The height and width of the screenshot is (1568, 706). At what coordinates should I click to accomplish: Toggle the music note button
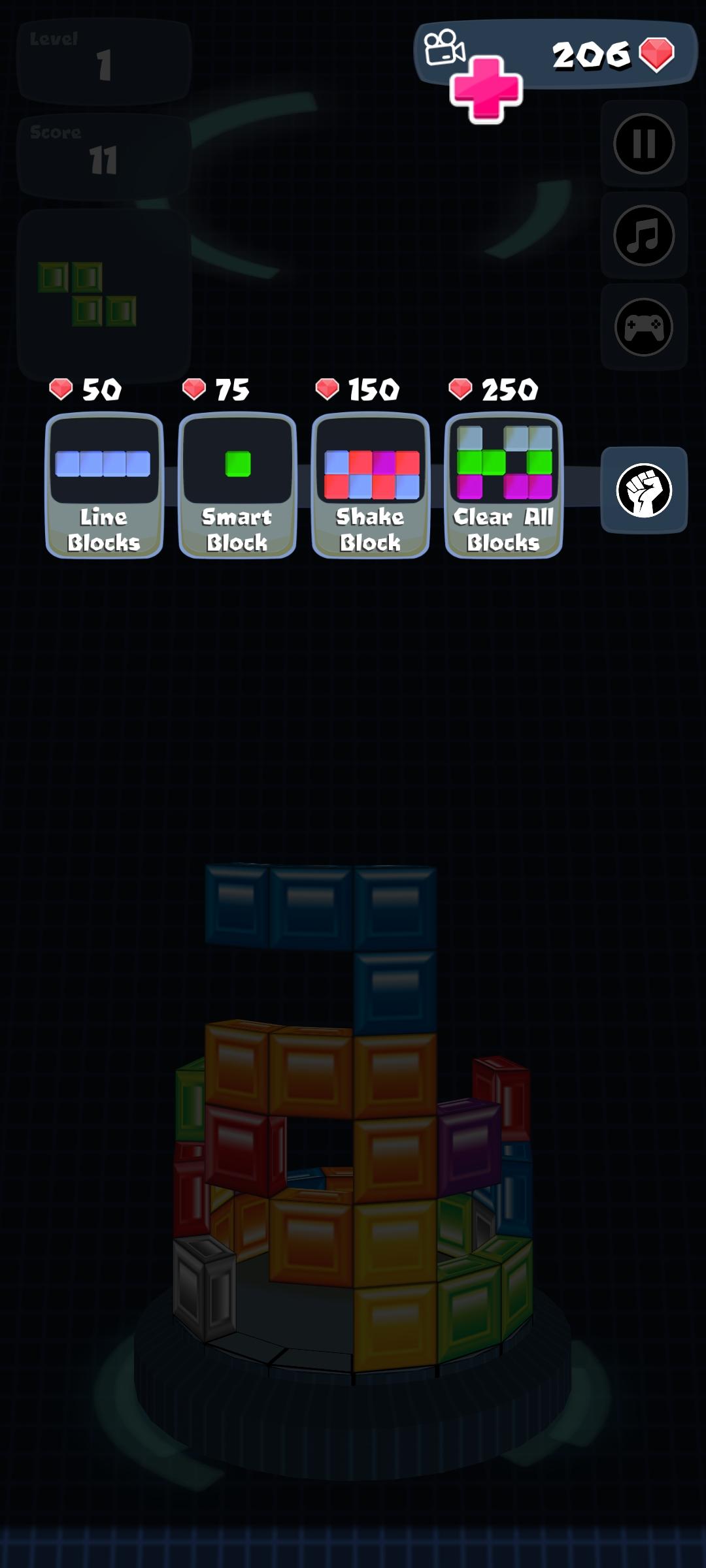(x=643, y=235)
